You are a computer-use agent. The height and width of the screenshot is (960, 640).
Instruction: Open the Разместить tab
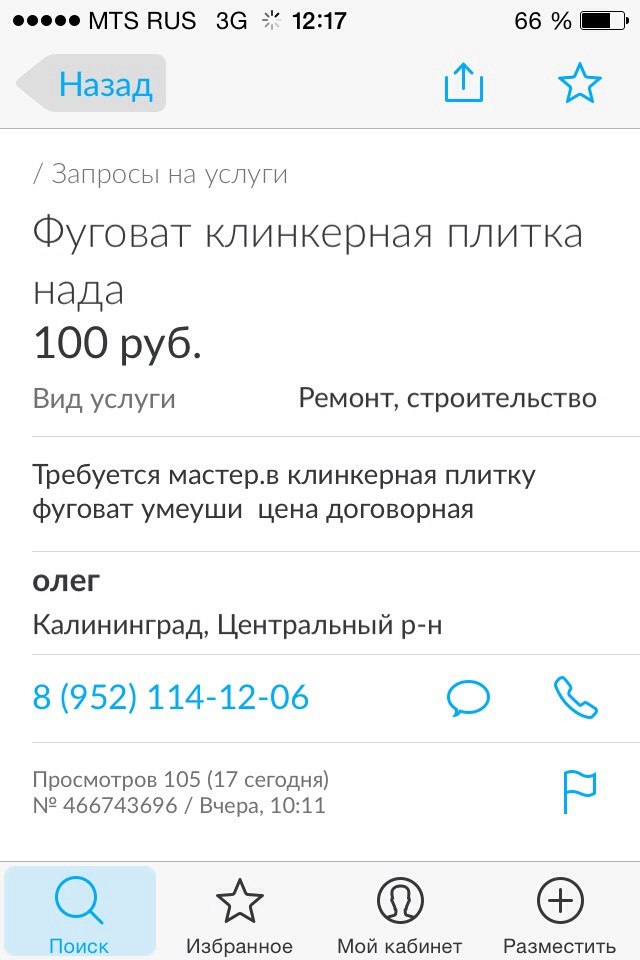coord(559,912)
